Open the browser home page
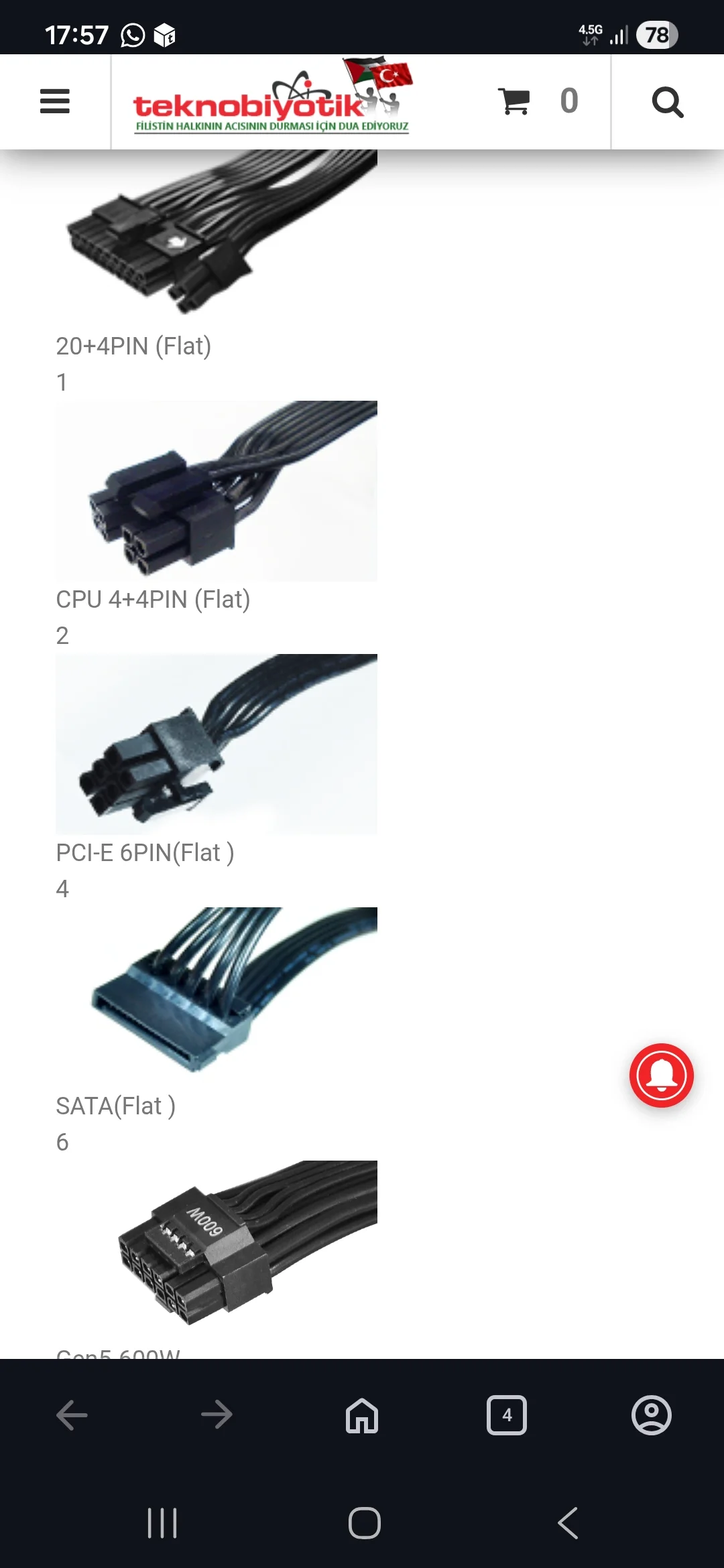The image size is (724, 1568). 362,1415
